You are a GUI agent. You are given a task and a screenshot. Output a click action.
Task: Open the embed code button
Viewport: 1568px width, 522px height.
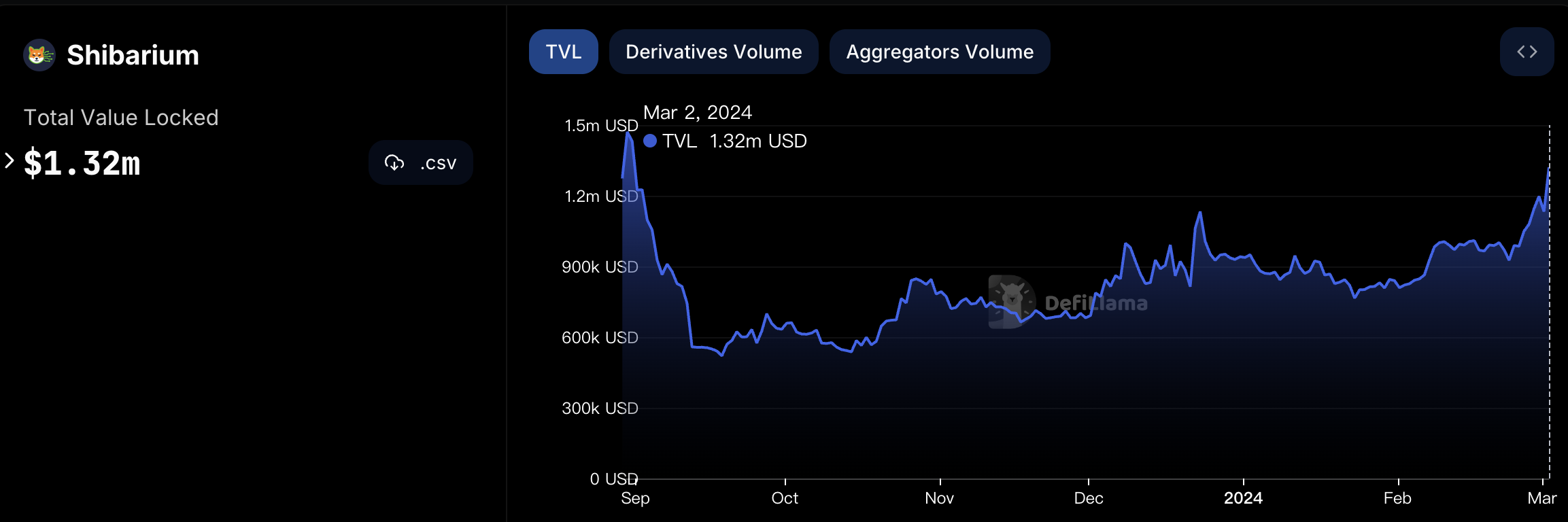pos(1527,52)
